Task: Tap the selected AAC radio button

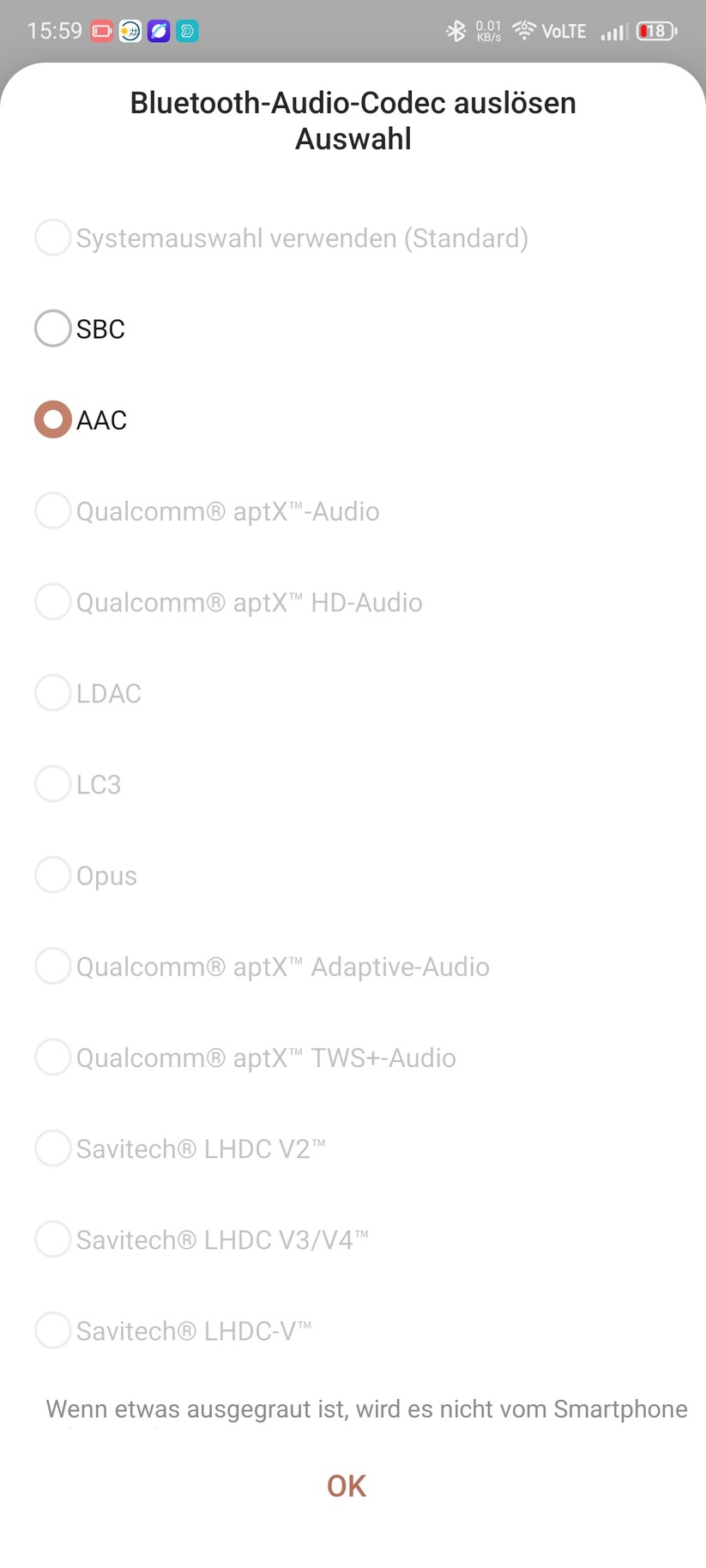Action: click(x=52, y=419)
